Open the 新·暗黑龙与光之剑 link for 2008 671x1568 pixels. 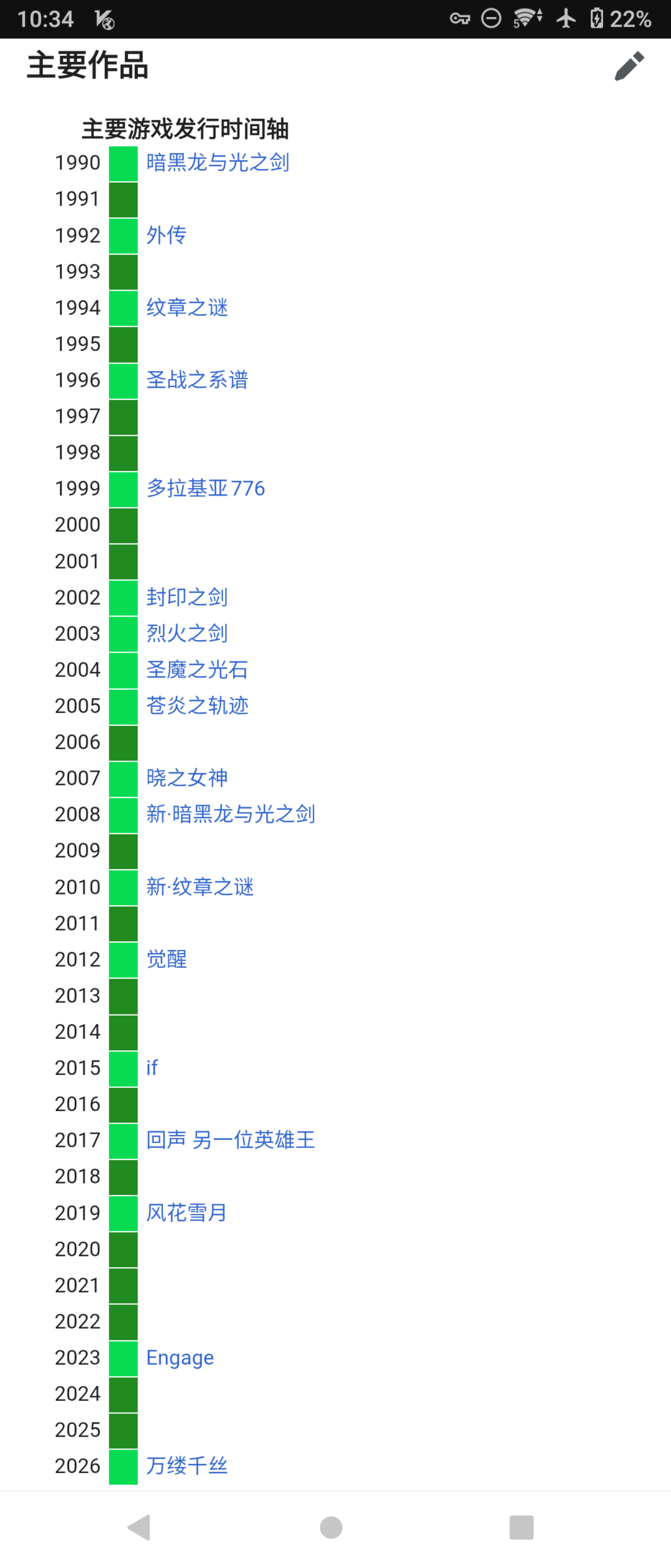(231, 814)
